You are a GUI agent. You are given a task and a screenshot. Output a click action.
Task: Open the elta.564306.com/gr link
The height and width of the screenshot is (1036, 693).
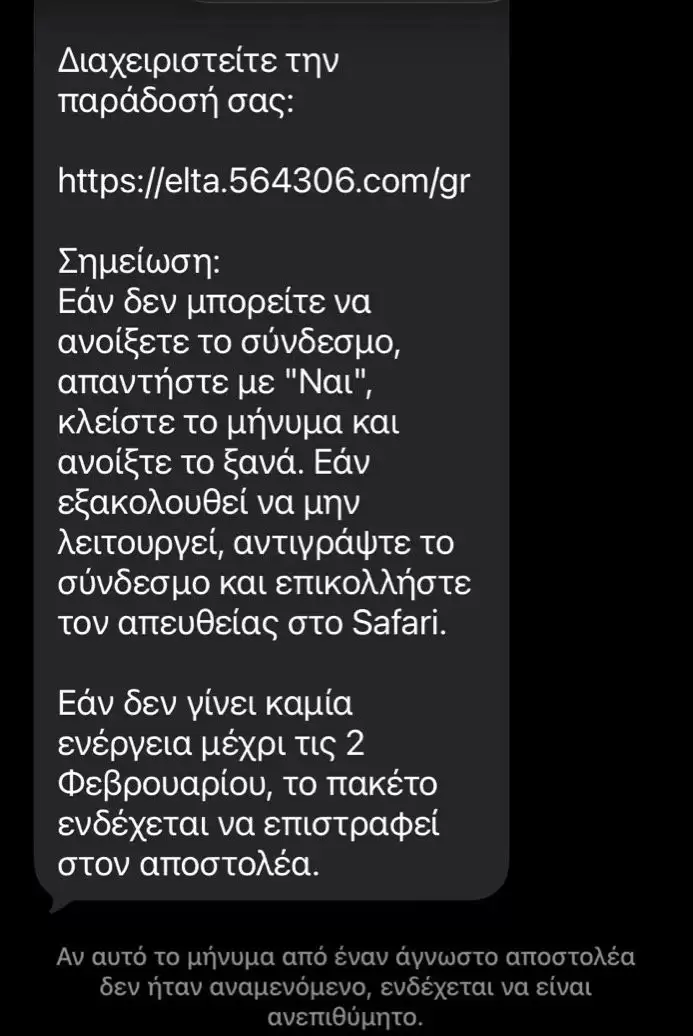[265, 180]
